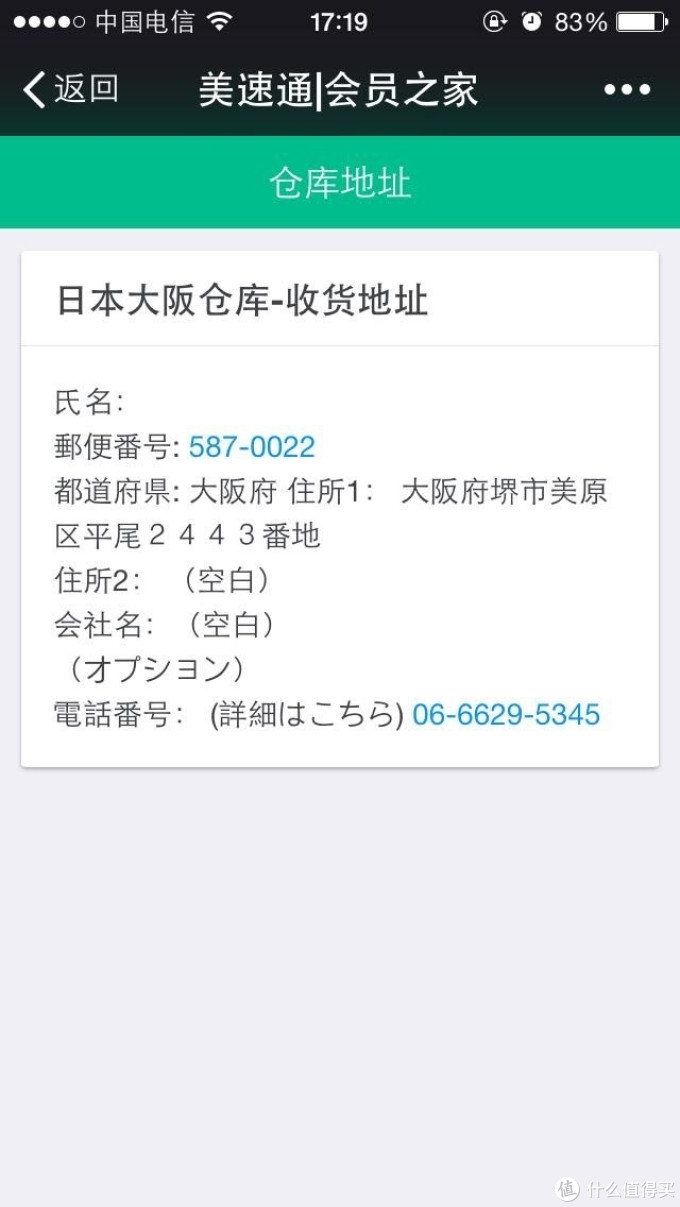Open the three-dot more options menu
680x1207 pixels.
click(627, 90)
